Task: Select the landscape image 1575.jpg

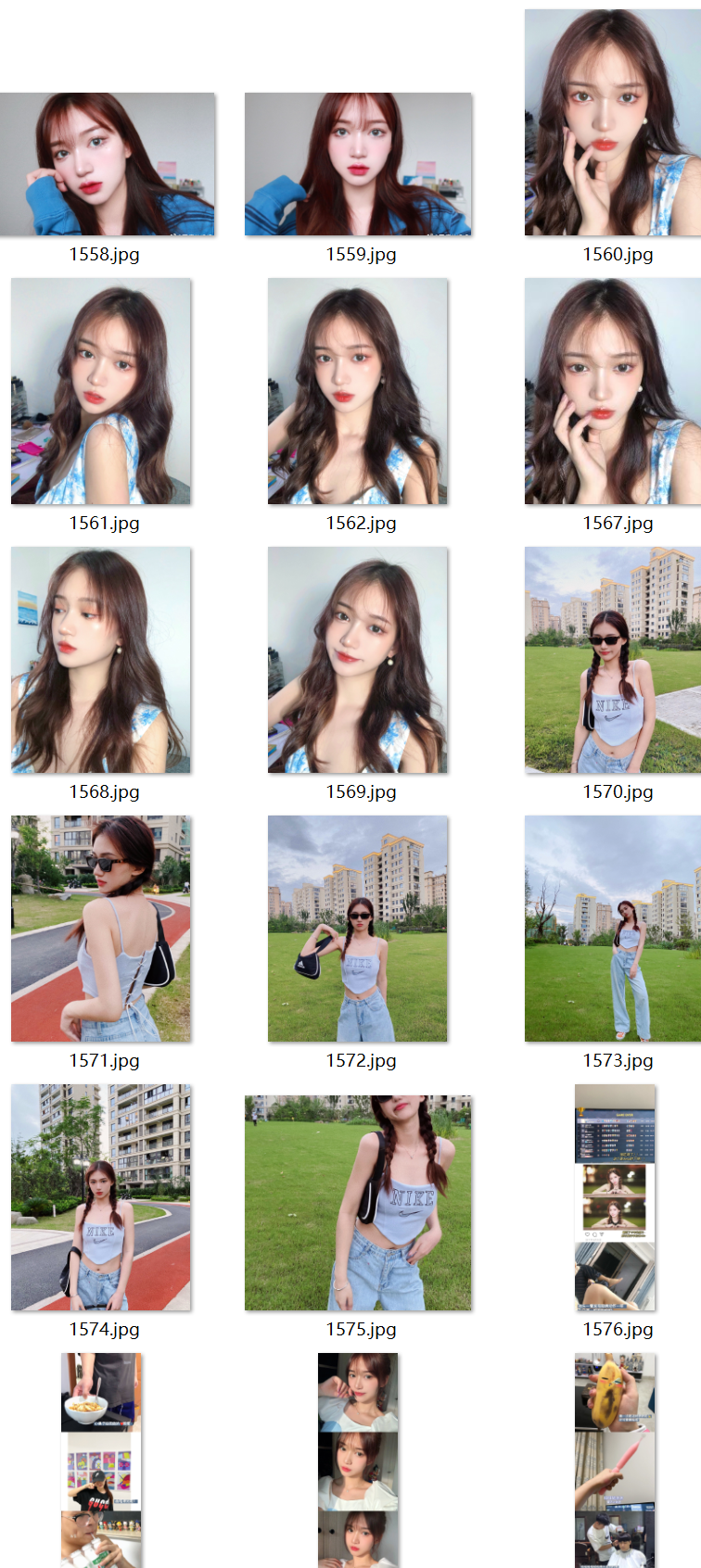Action: [358, 1203]
